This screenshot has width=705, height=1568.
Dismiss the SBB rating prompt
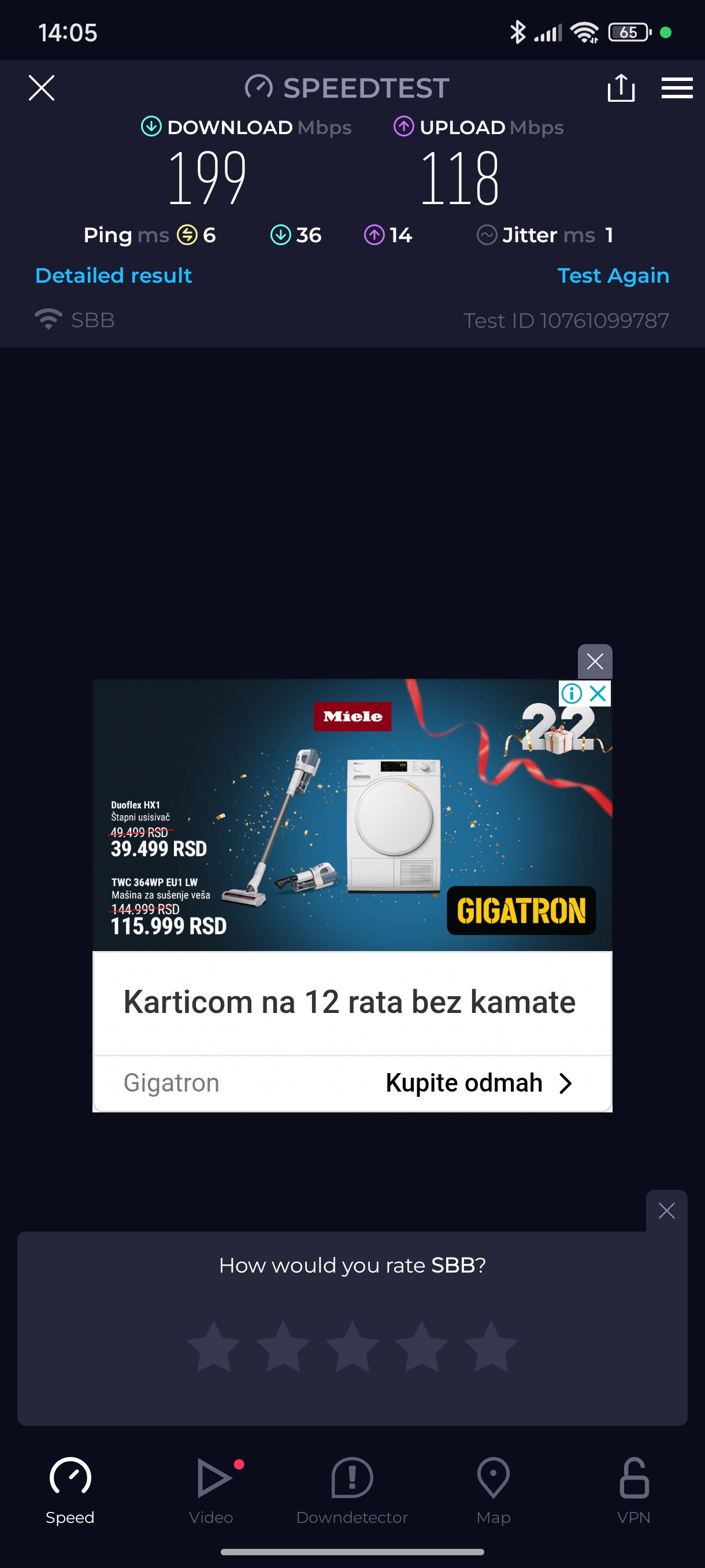pos(666,1211)
